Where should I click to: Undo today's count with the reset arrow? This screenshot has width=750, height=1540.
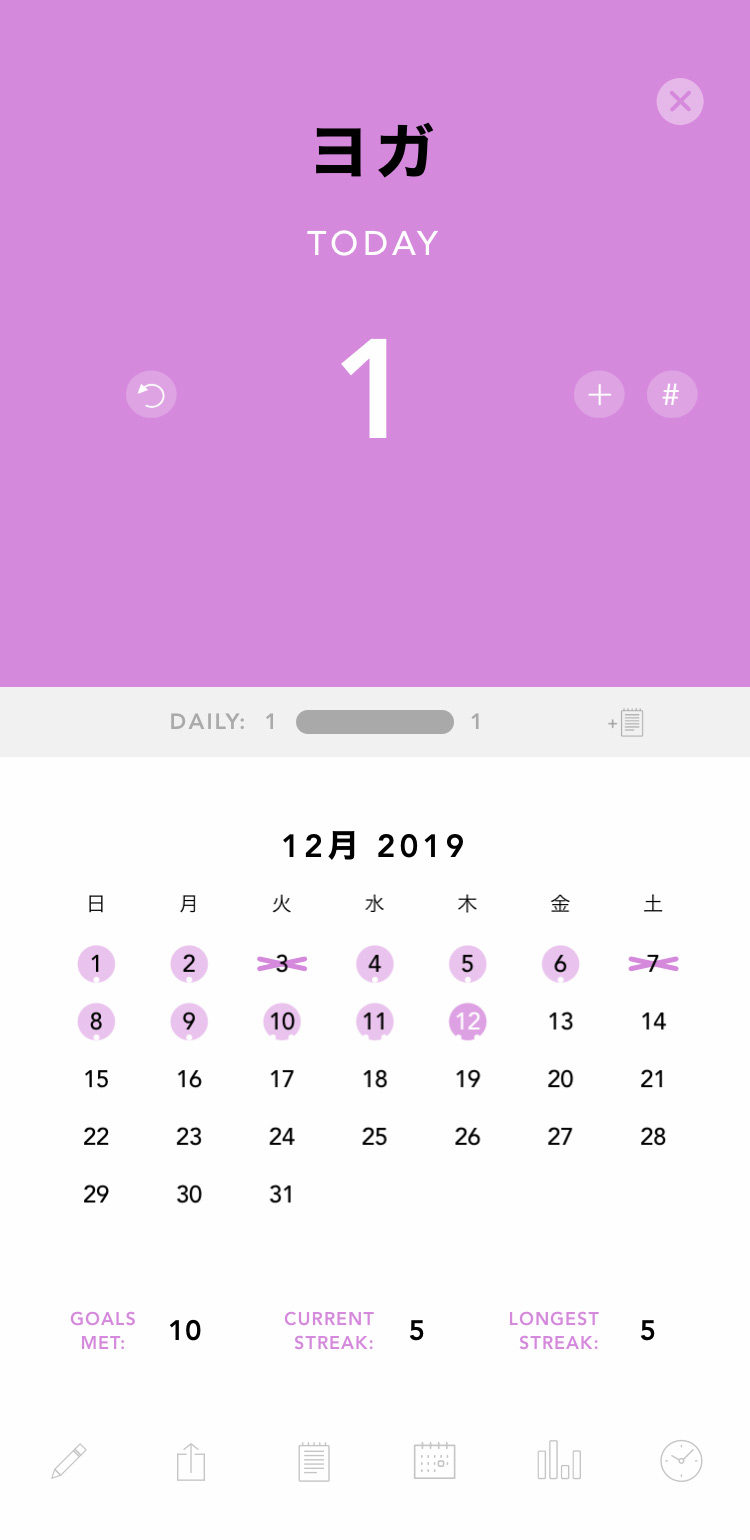(x=151, y=395)
